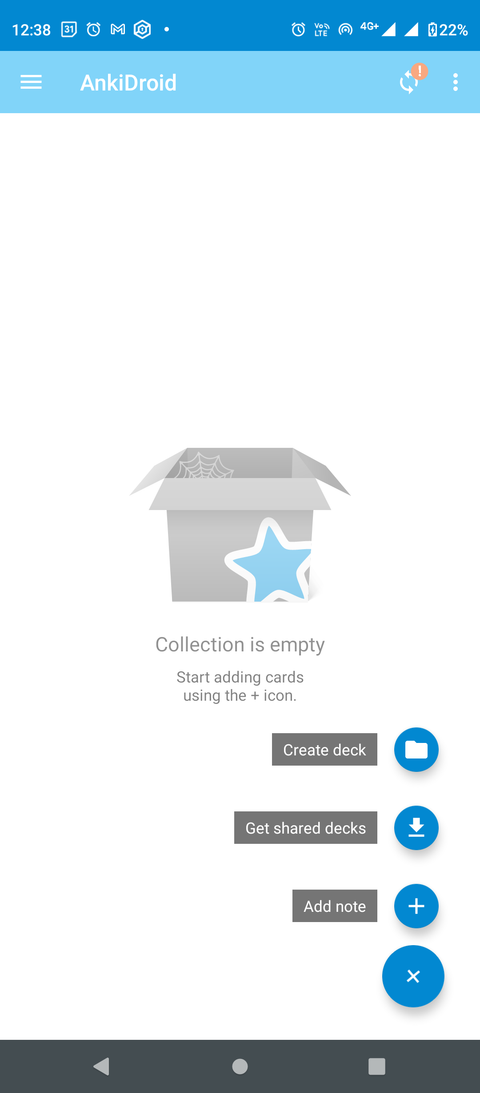The height and width of the screenshot is (1093, 480).
Task: Tap the Get shared decks download button
Action: coord(416,827)
